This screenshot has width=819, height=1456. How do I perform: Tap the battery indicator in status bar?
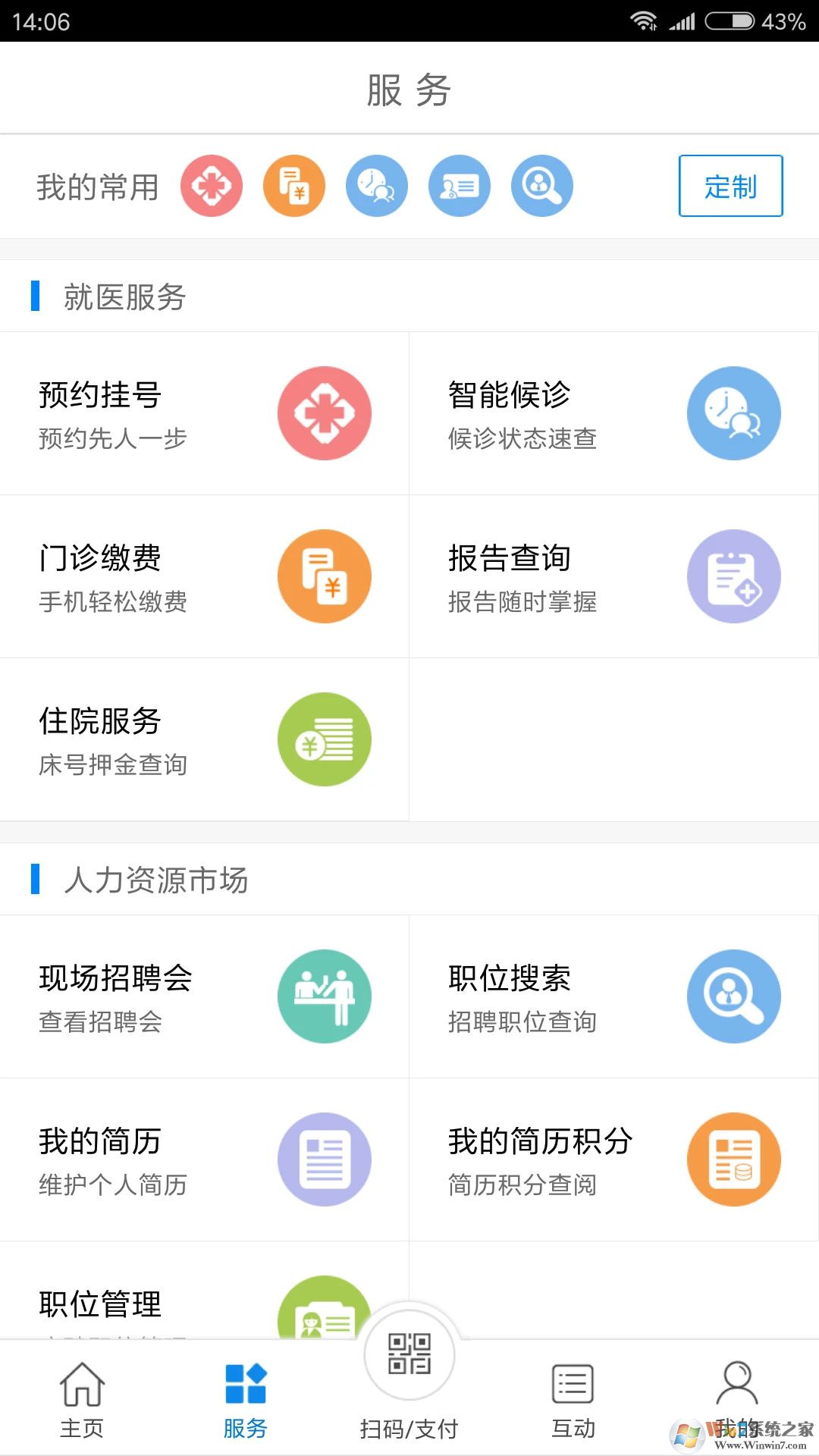coord(730,20)
